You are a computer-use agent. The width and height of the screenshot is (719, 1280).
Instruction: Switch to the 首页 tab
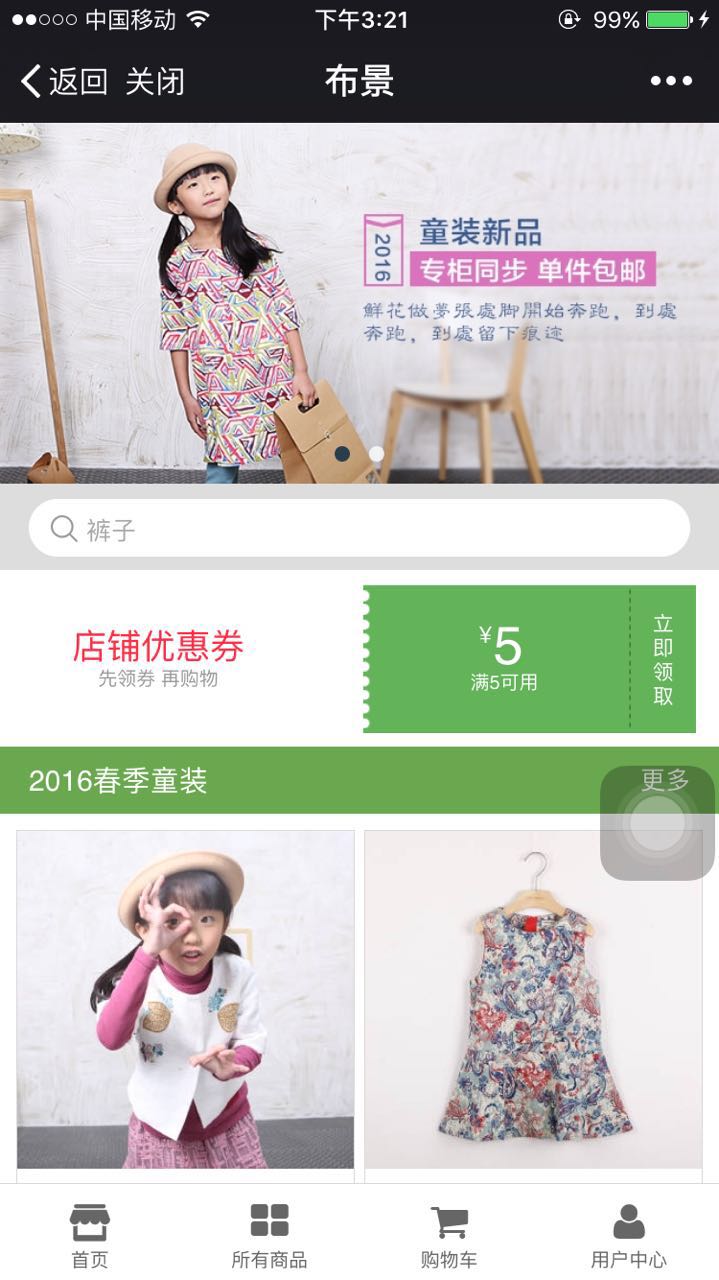89,1235
